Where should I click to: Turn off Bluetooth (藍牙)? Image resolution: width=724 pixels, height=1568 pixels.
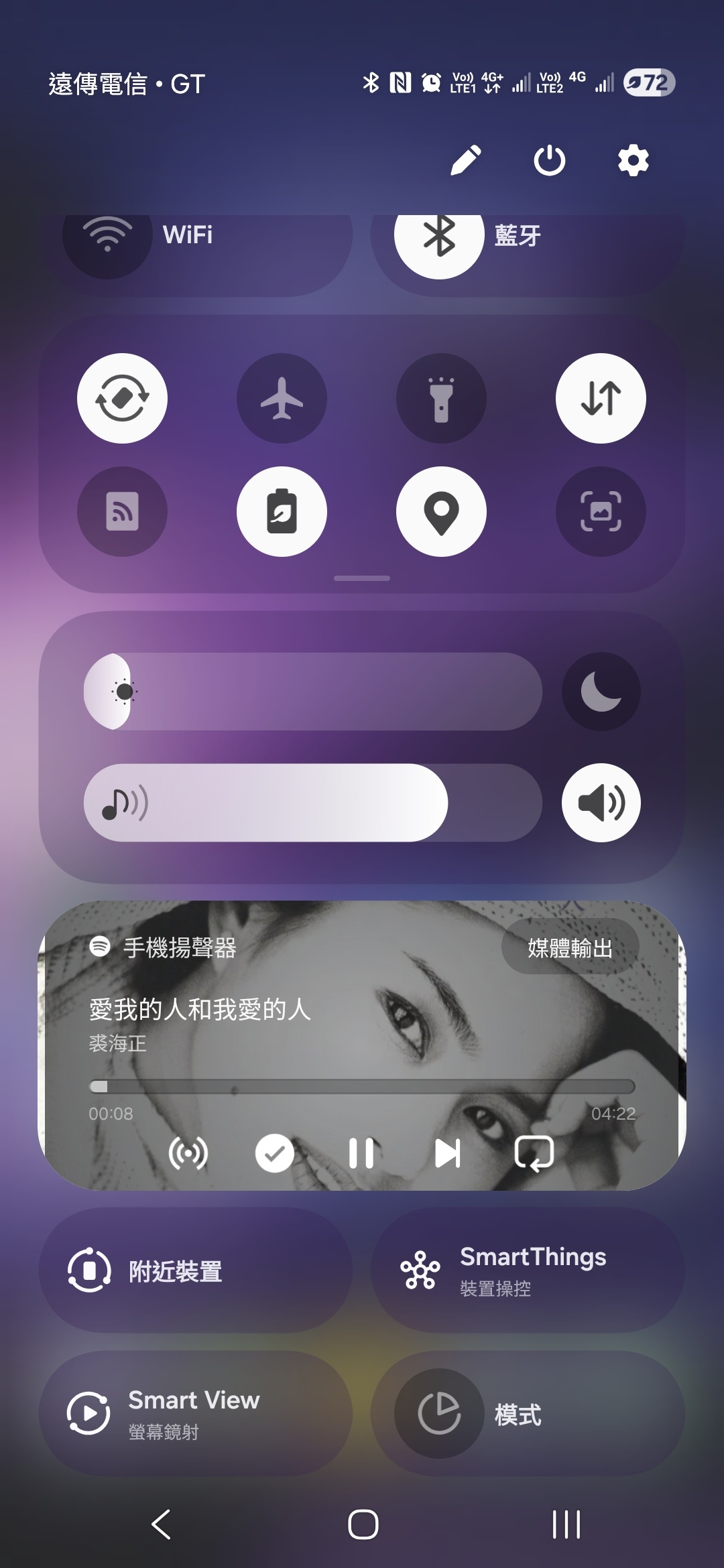tap(439, 237)
